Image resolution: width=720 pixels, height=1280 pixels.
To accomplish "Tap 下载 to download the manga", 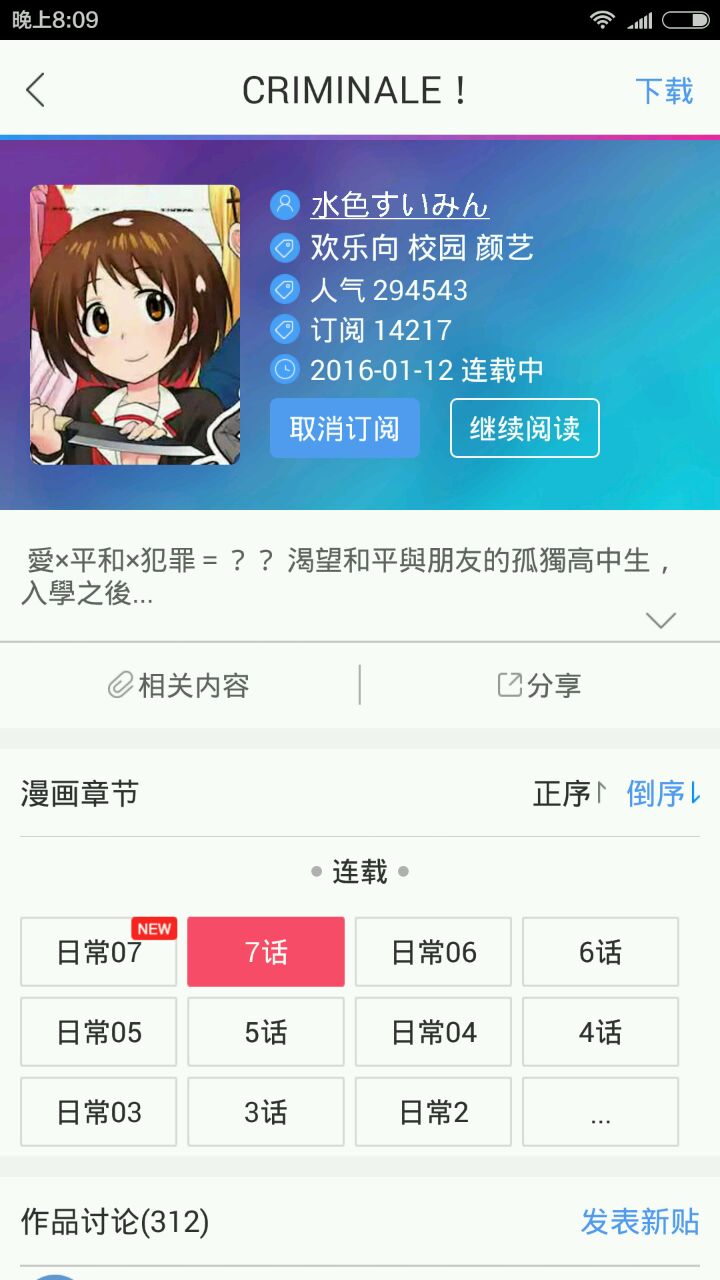I will (x=664, y=91).
